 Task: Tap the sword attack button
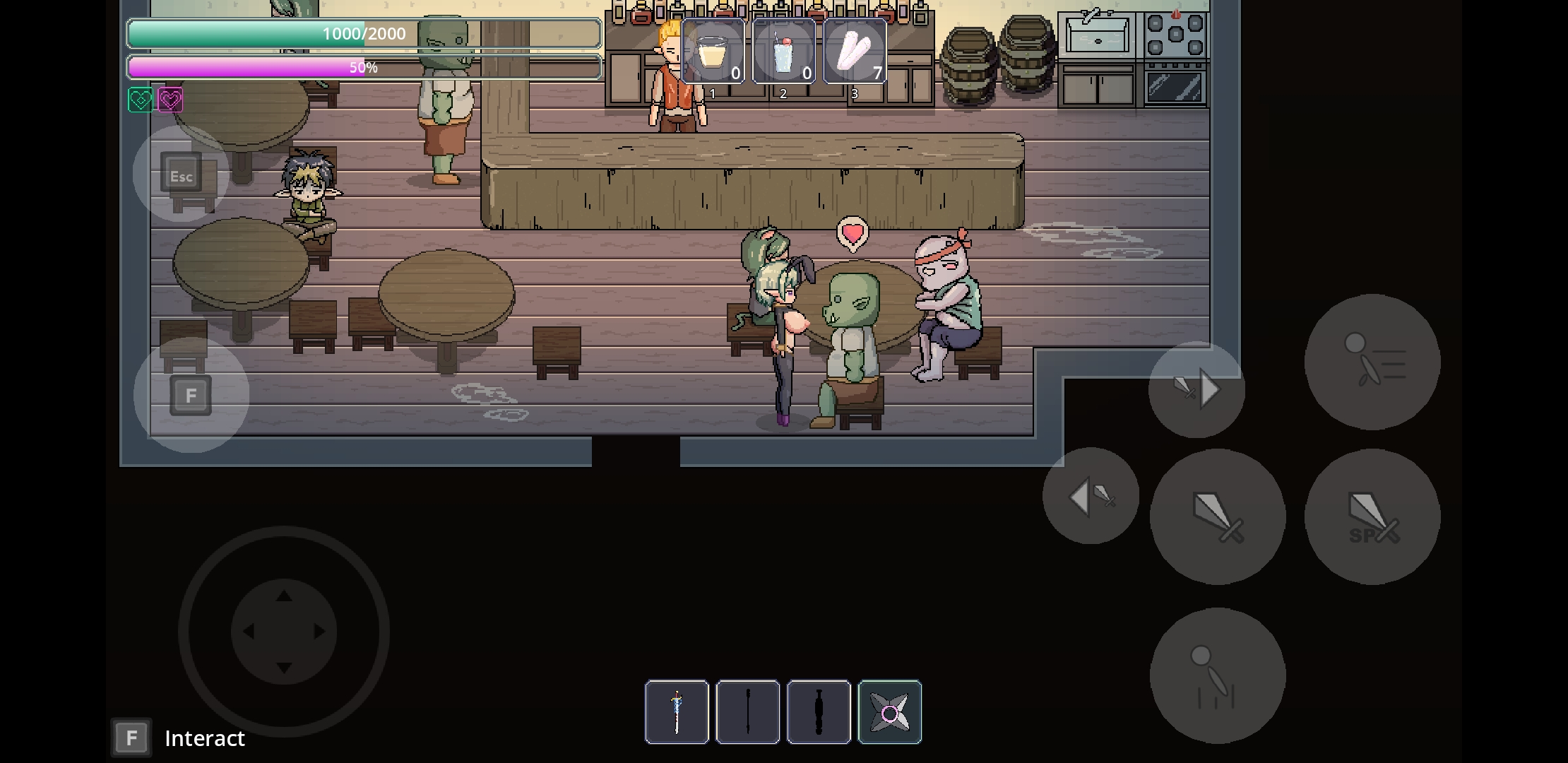(1218, 516)
